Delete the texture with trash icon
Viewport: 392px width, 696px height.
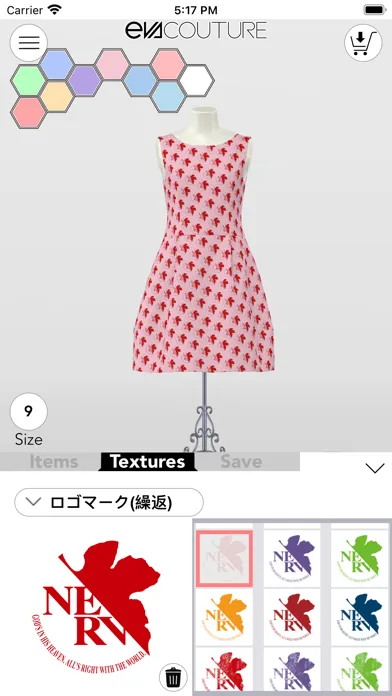click(173, 678)
